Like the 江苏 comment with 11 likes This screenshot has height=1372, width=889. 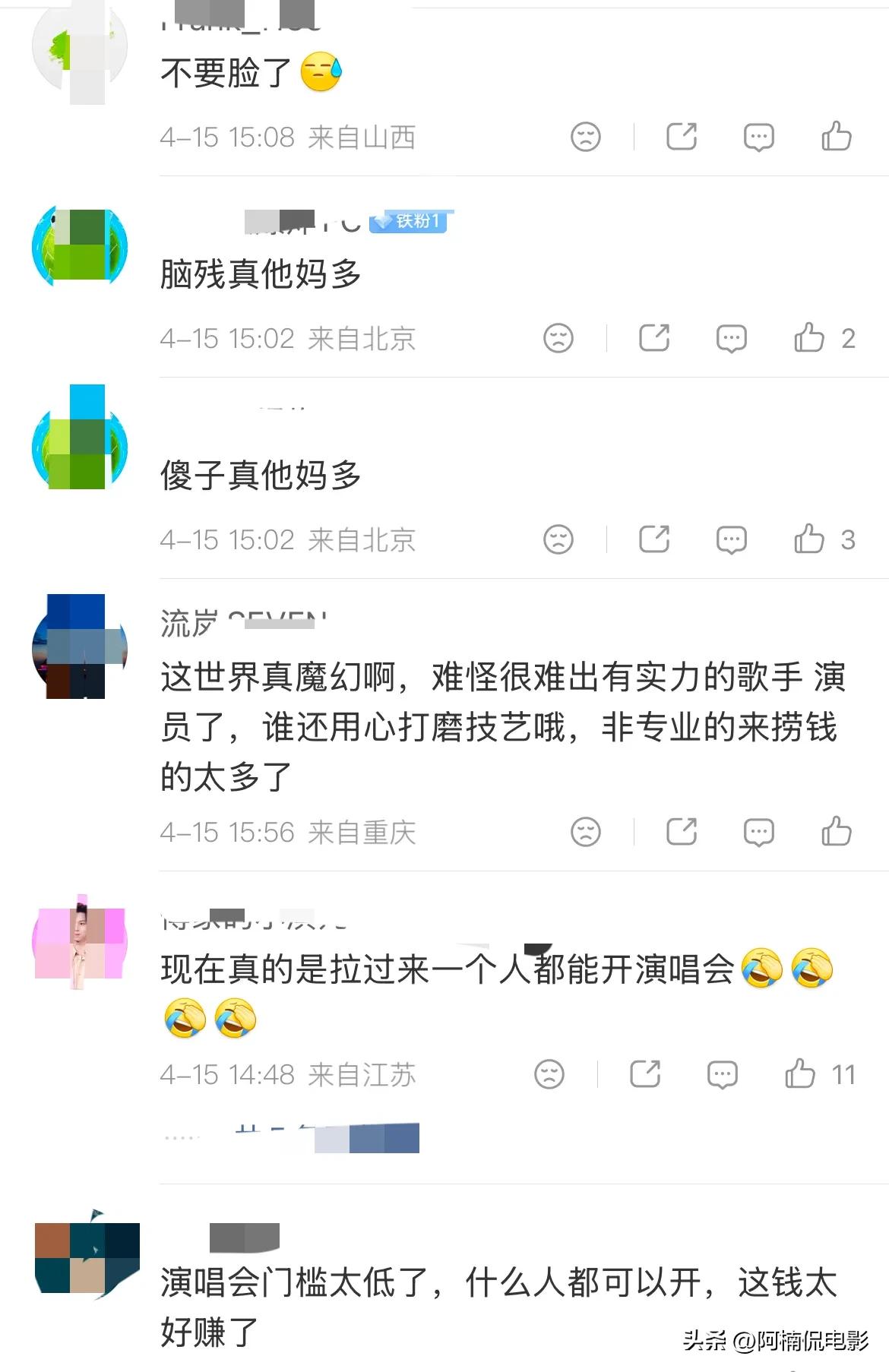(x=800, y=1073)
